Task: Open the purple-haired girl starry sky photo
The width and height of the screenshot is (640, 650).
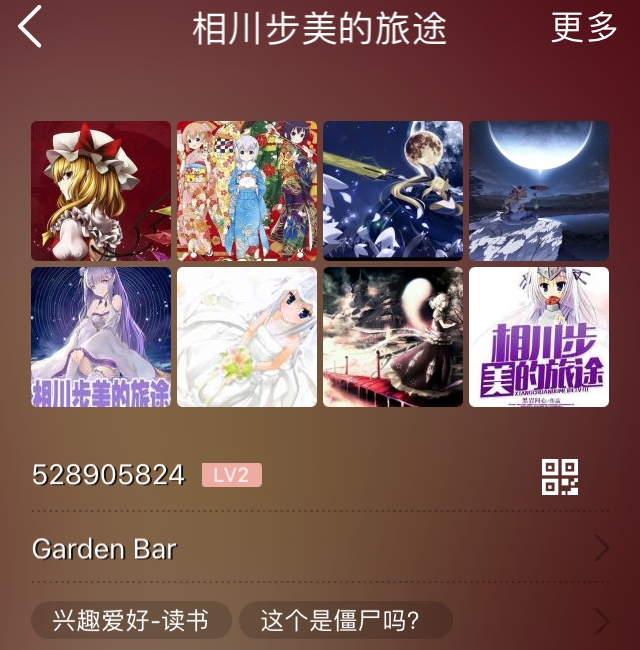Action: [101, 337]
